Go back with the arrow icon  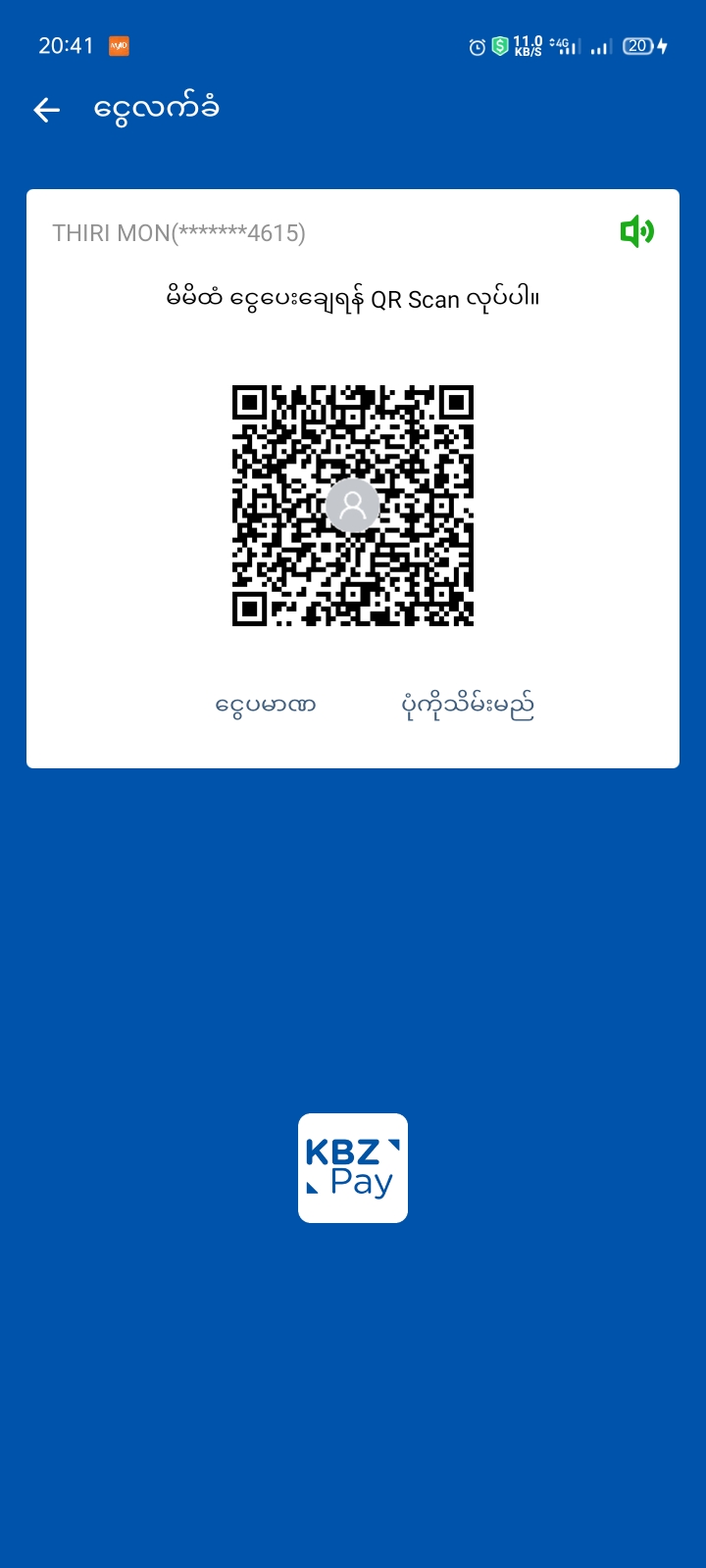tap(47, 110)
